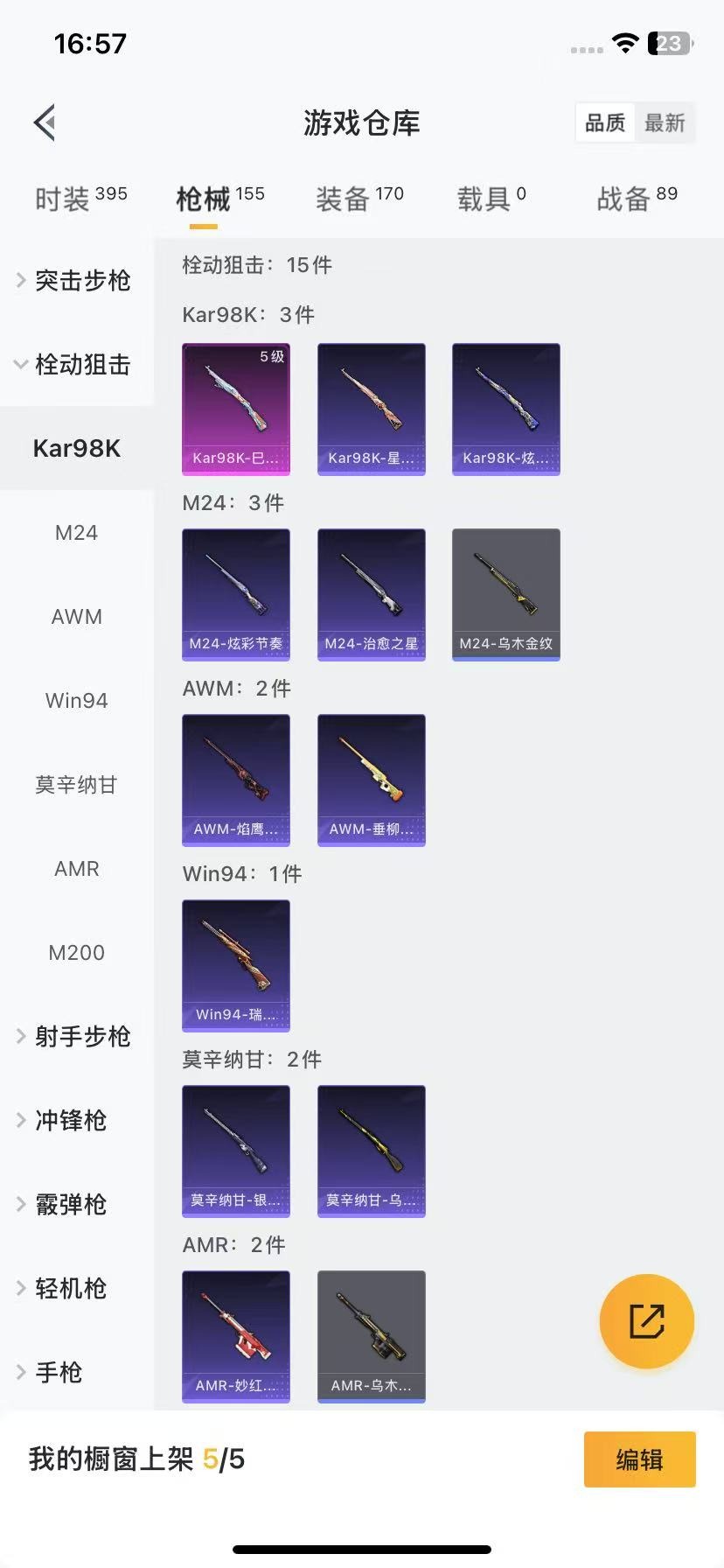724x1568 pixels.
Task: Select M200 in the sidebar
Action: (76, 953)
